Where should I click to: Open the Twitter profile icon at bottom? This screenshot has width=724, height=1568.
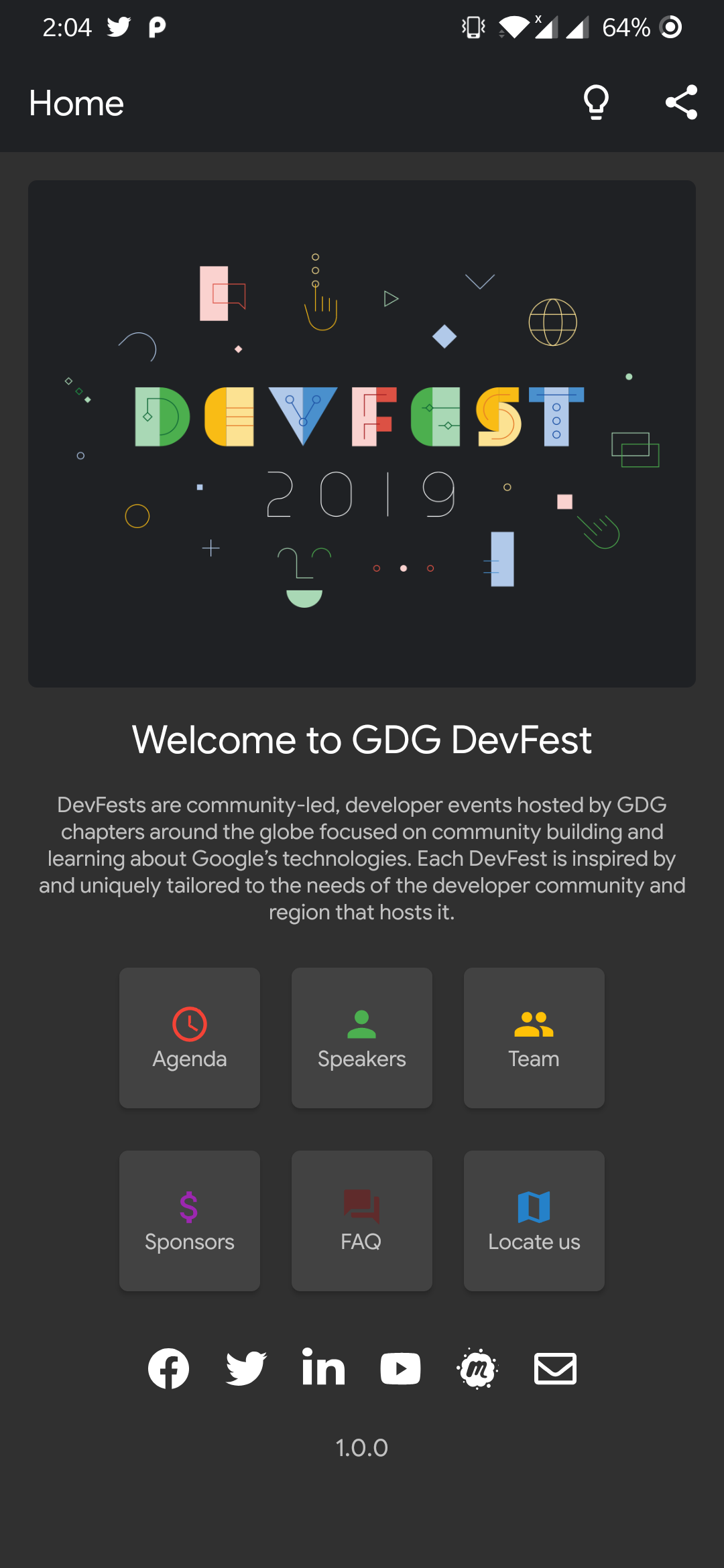tap(246, 1368)
